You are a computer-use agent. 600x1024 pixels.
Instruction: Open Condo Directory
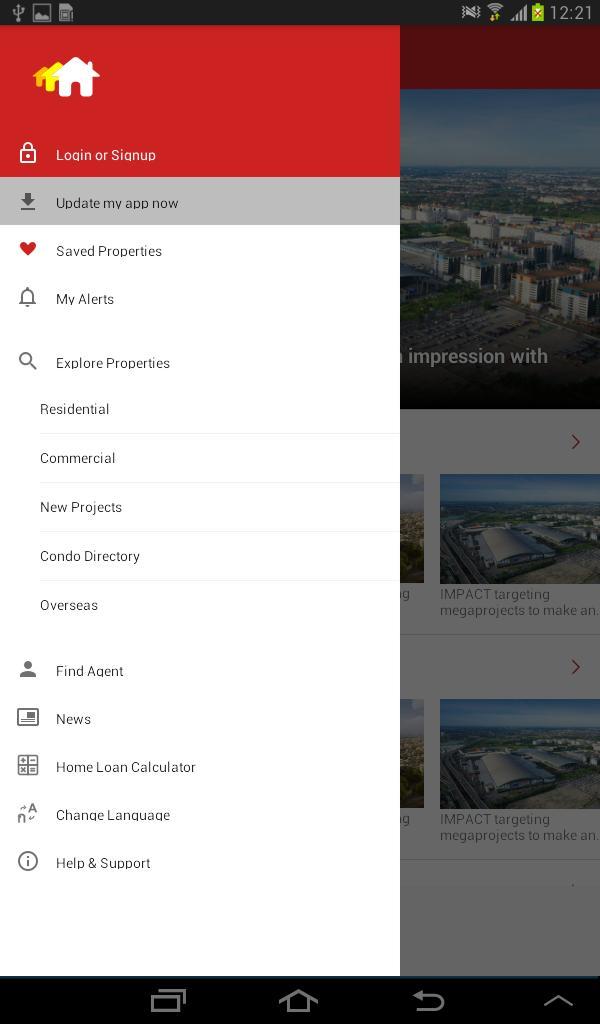click(x=90, y=556)
